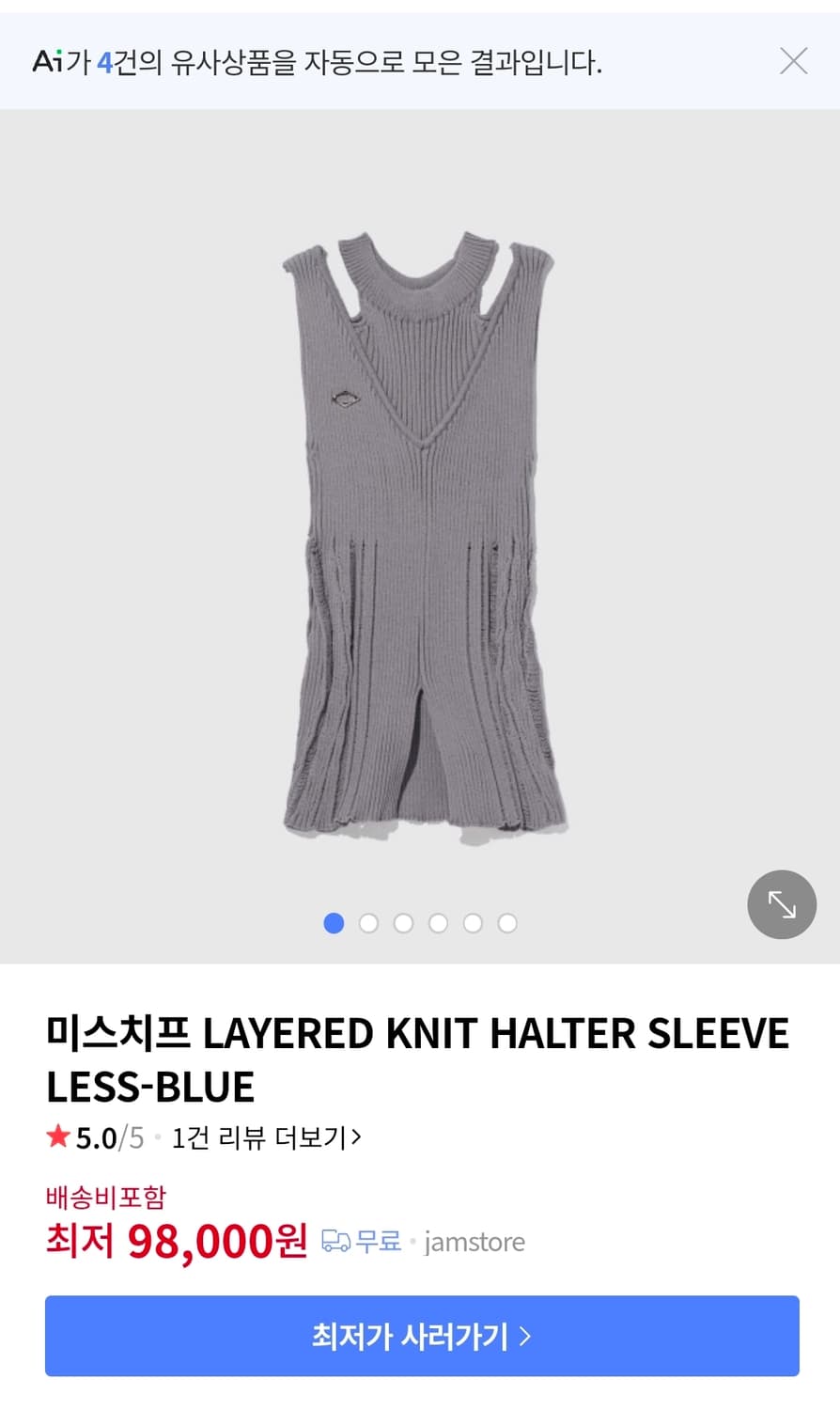Dismiss the AI similar products banner

tap(794, 60)
